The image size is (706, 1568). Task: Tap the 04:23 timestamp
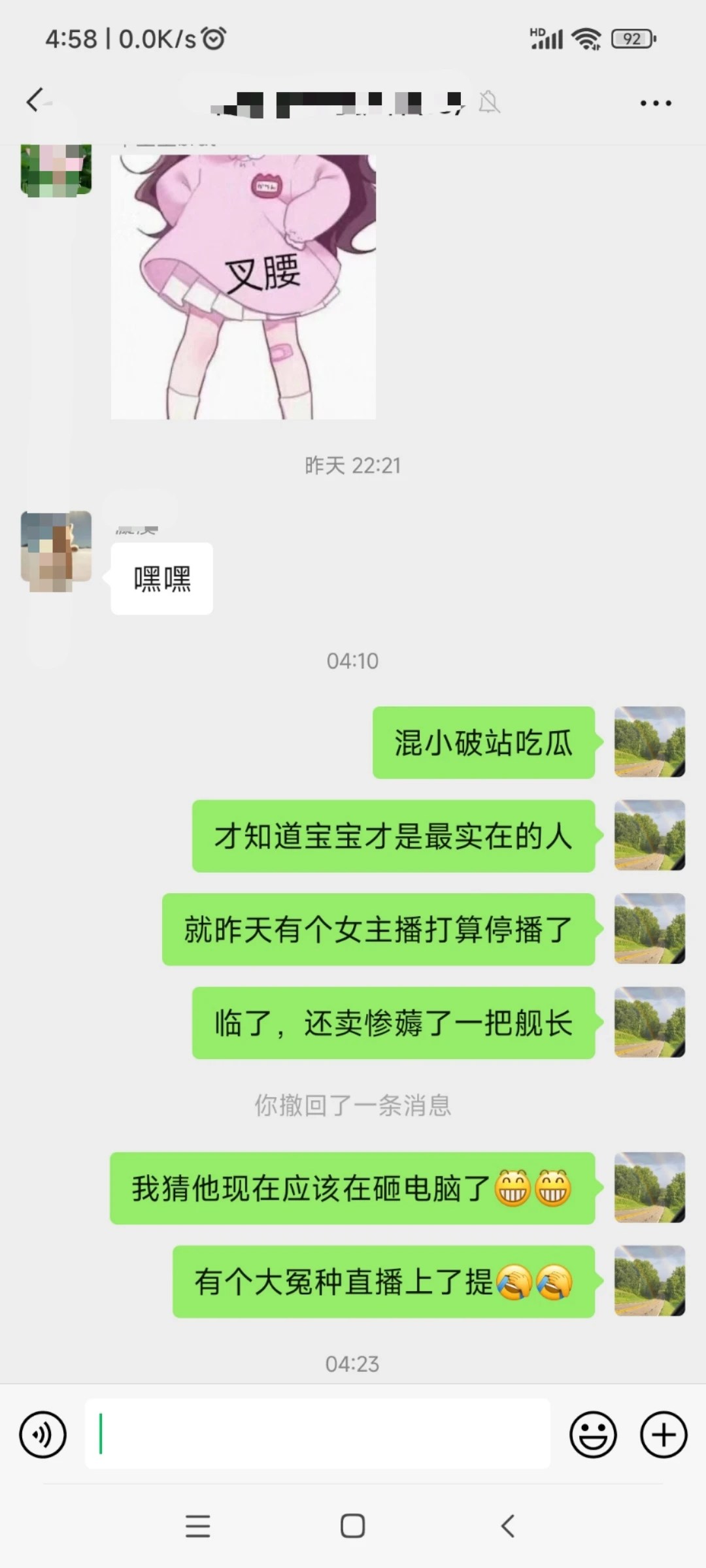(353, 1364)
